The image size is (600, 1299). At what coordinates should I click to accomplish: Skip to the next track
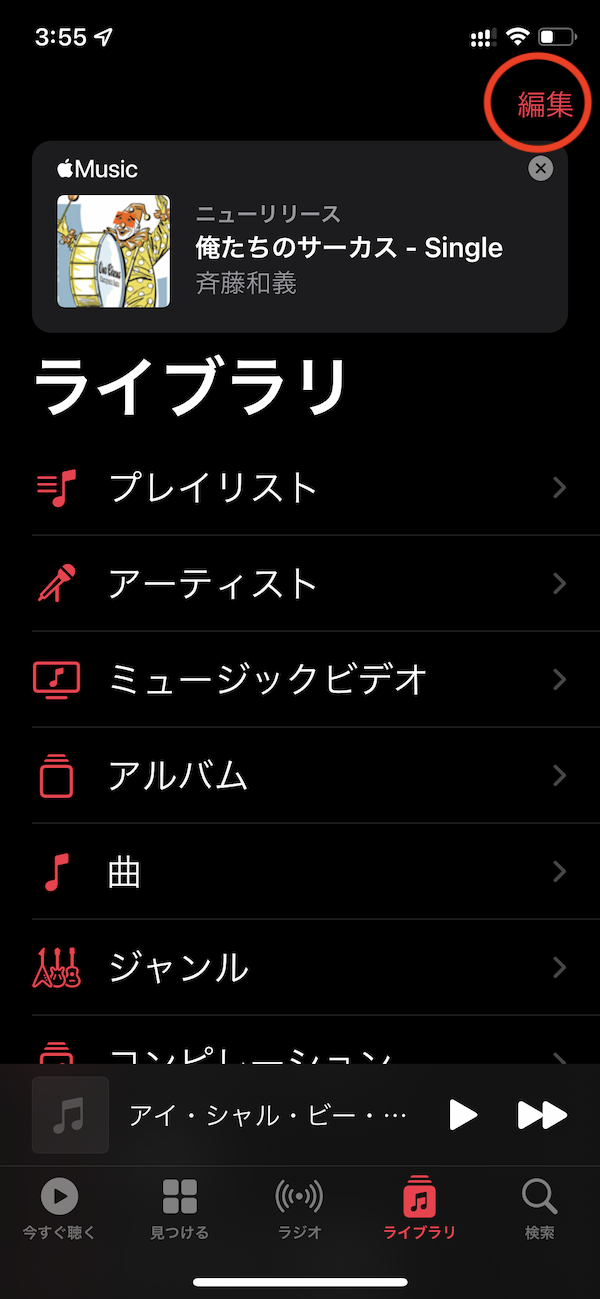click(x=541, y=1115)
